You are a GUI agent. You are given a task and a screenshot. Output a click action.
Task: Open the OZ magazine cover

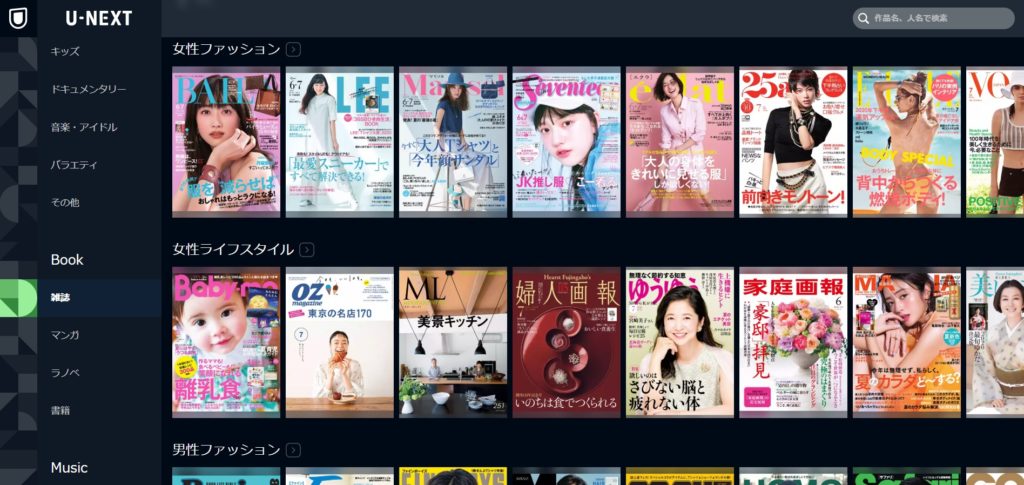click(x=339, y=342)
